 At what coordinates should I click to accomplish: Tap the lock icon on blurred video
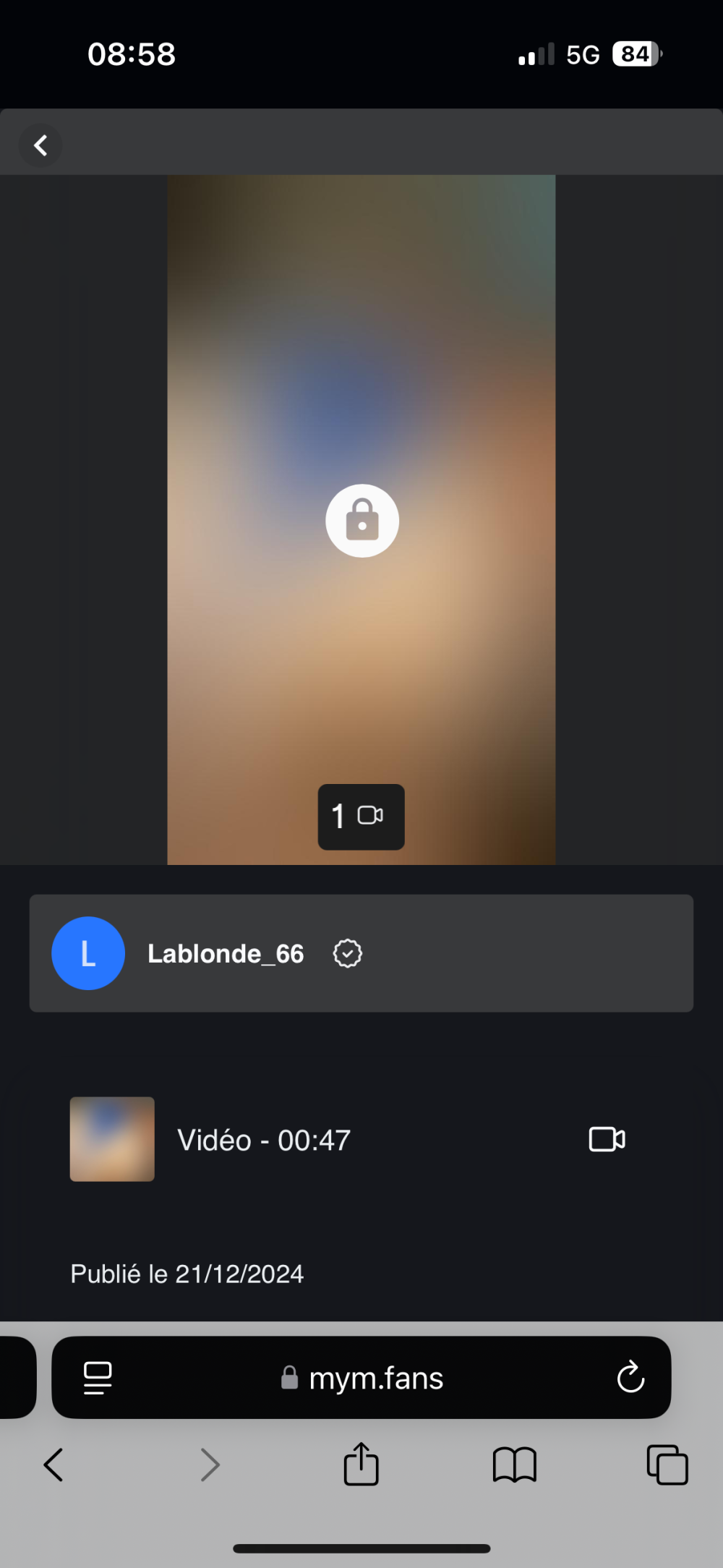click(x=362, y=521)
